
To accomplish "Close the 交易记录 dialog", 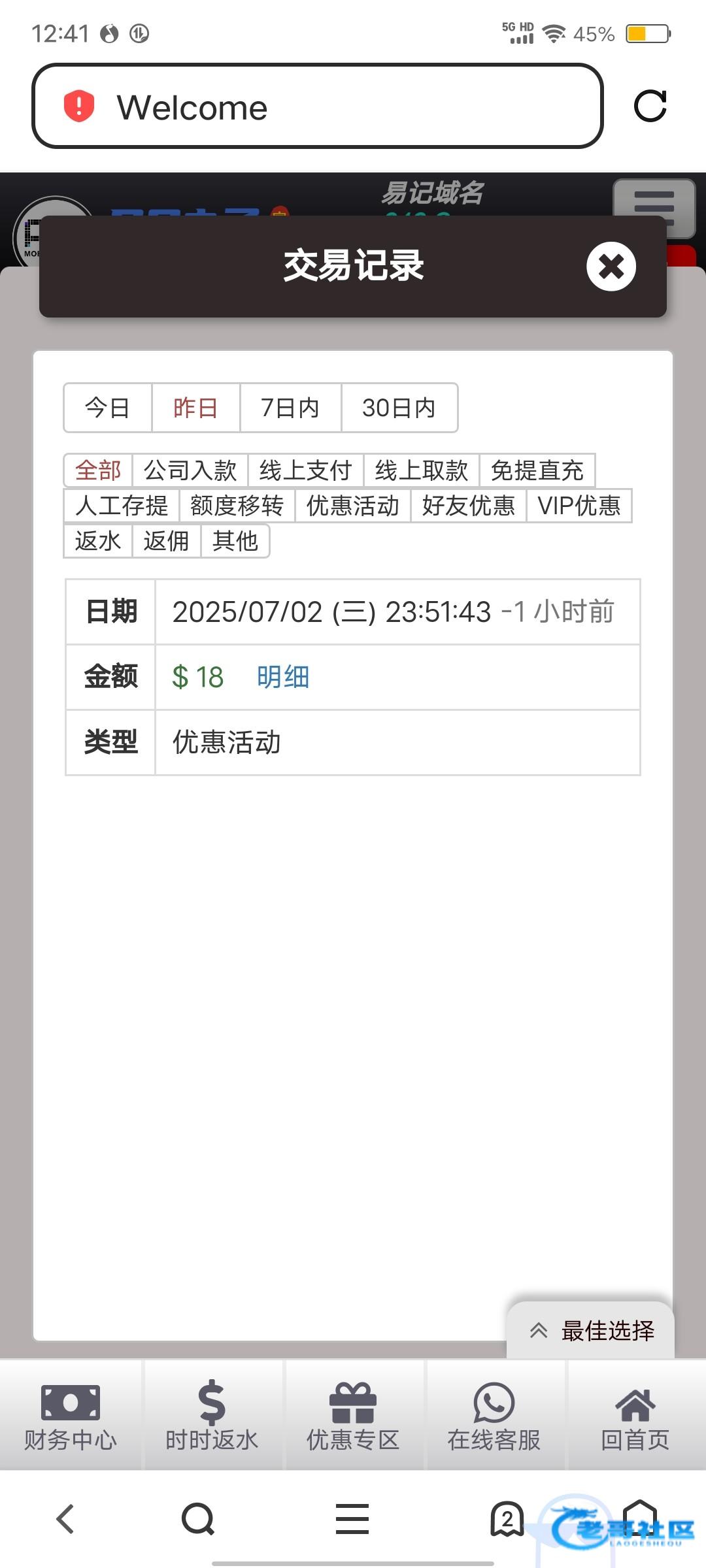I will pyautogui.click(x=611, y=267).
